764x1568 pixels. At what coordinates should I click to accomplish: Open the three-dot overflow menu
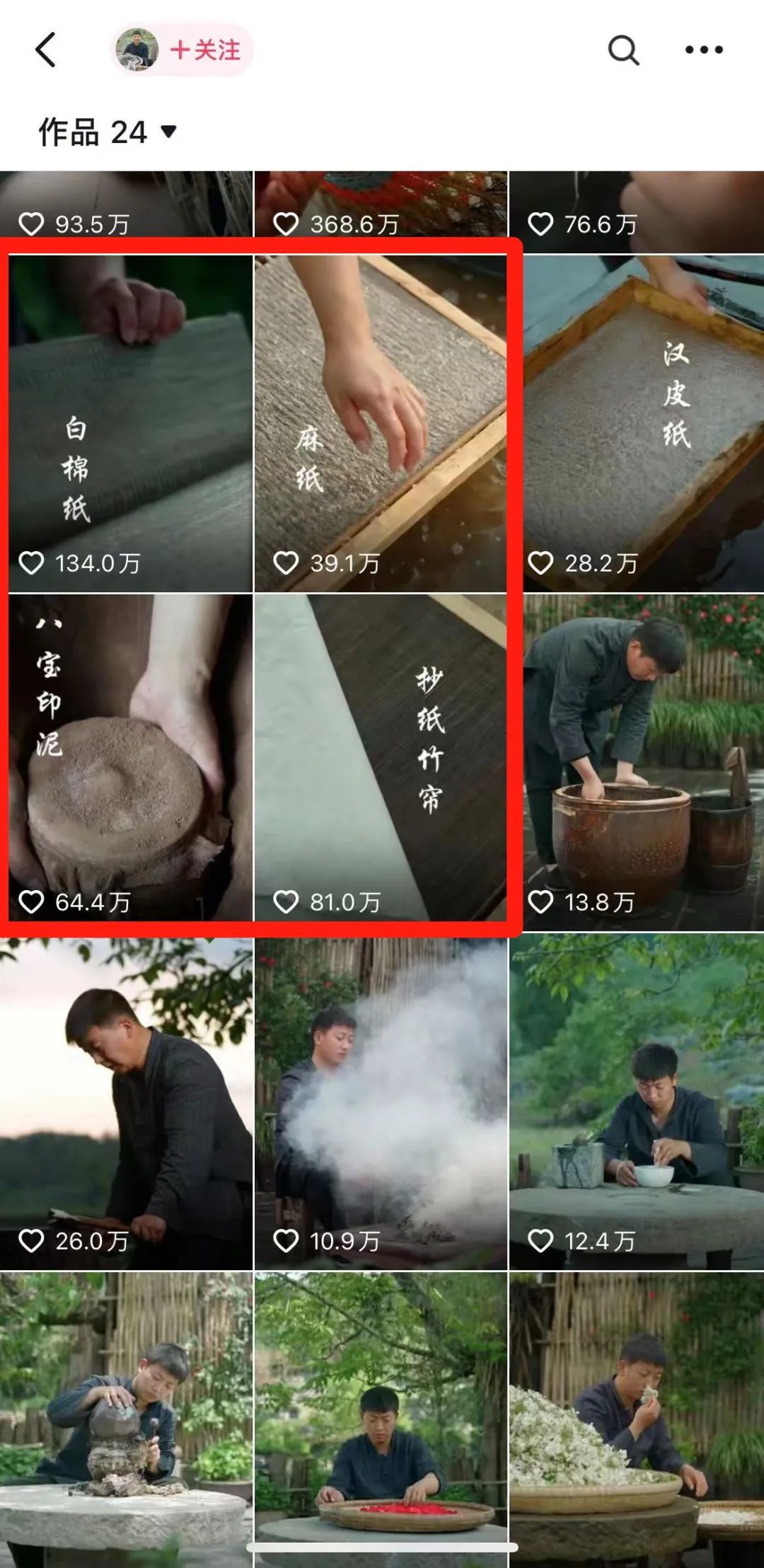[704, 50]
